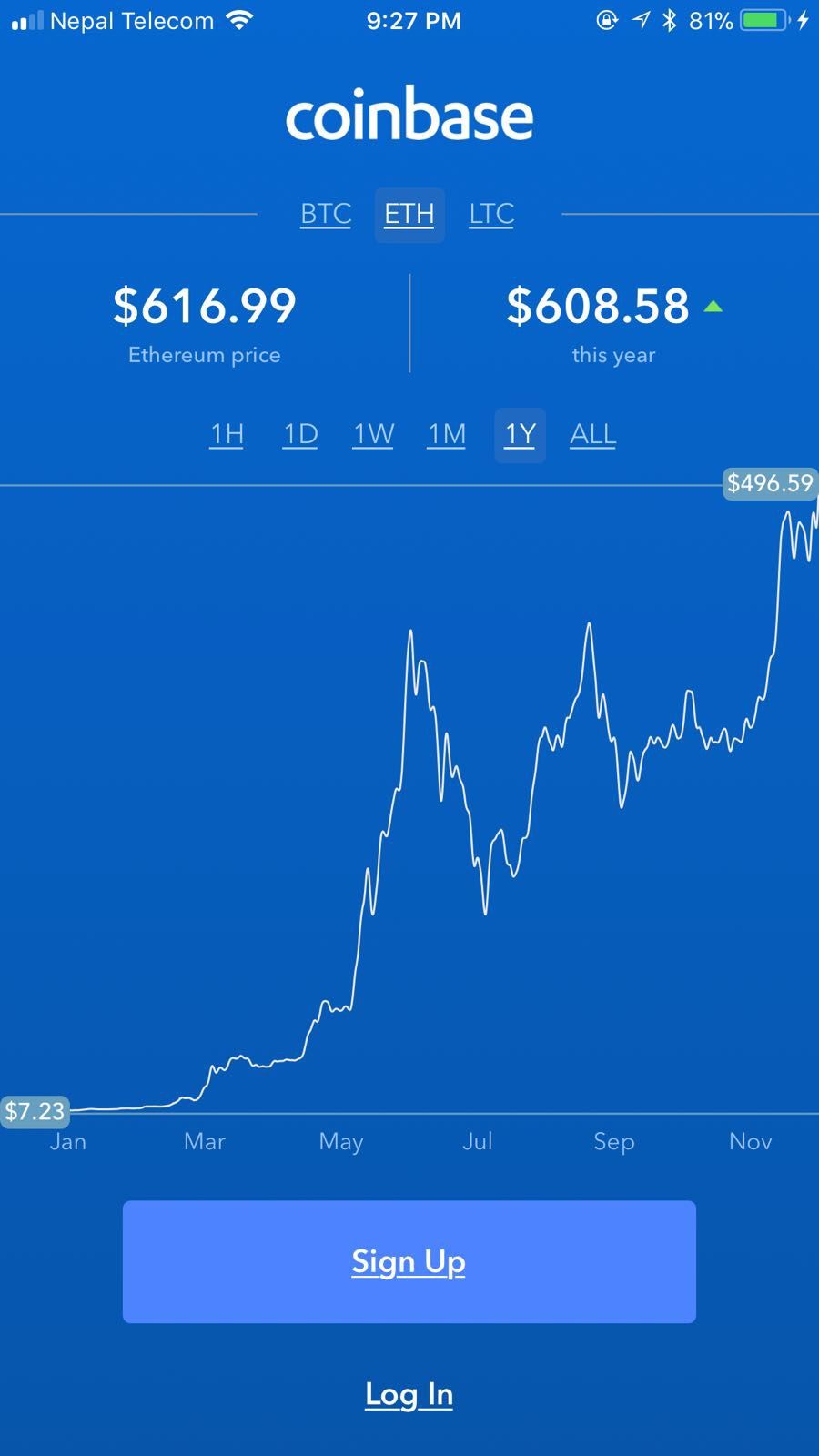This screenshot has height=1456, width=819.
Task: Tap the Sign Up button
Action: pos(409,1261)
